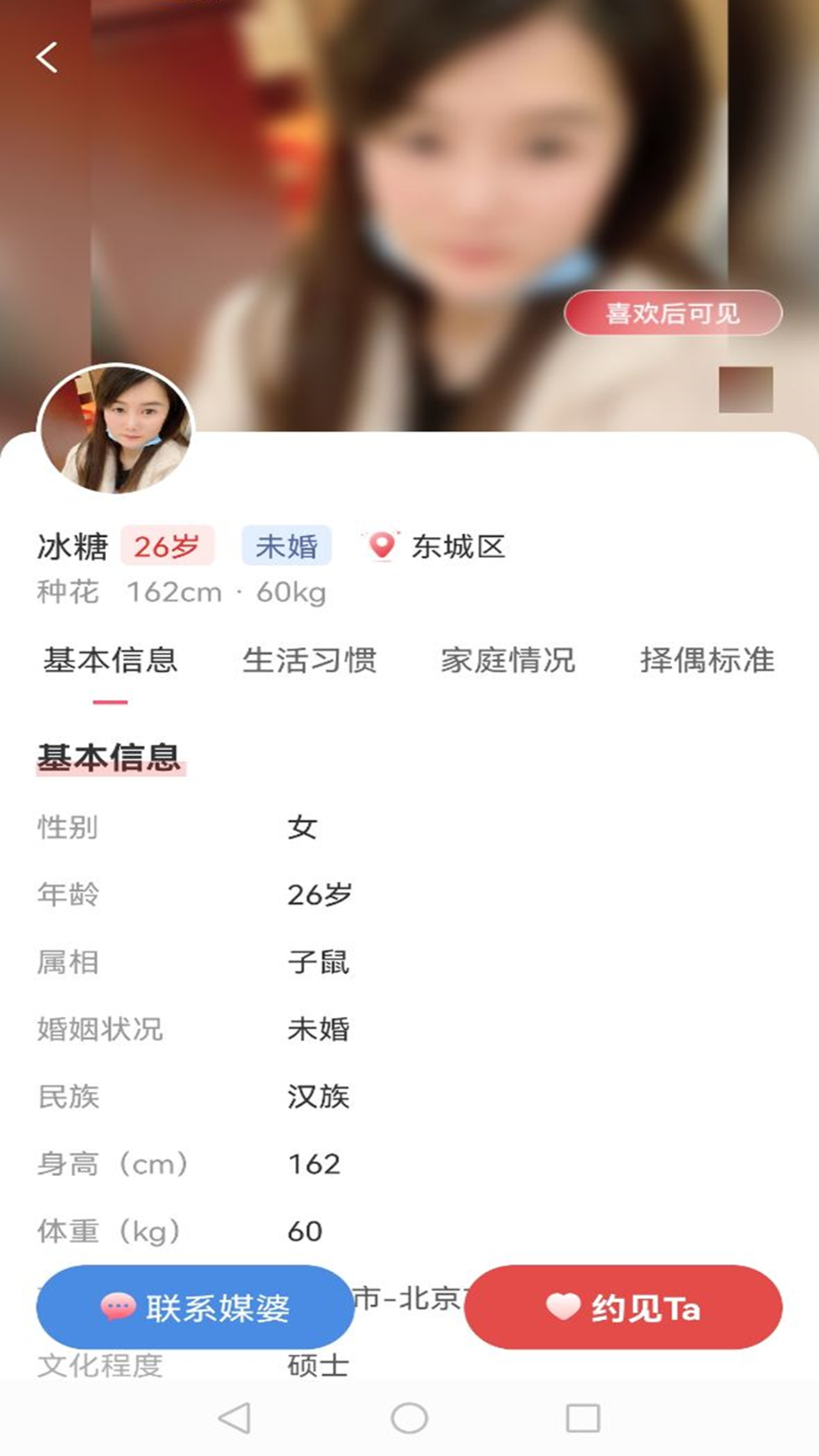Open the 家庭情况 tab
This screenshot has width=819, height=1456.
point(508,660)
